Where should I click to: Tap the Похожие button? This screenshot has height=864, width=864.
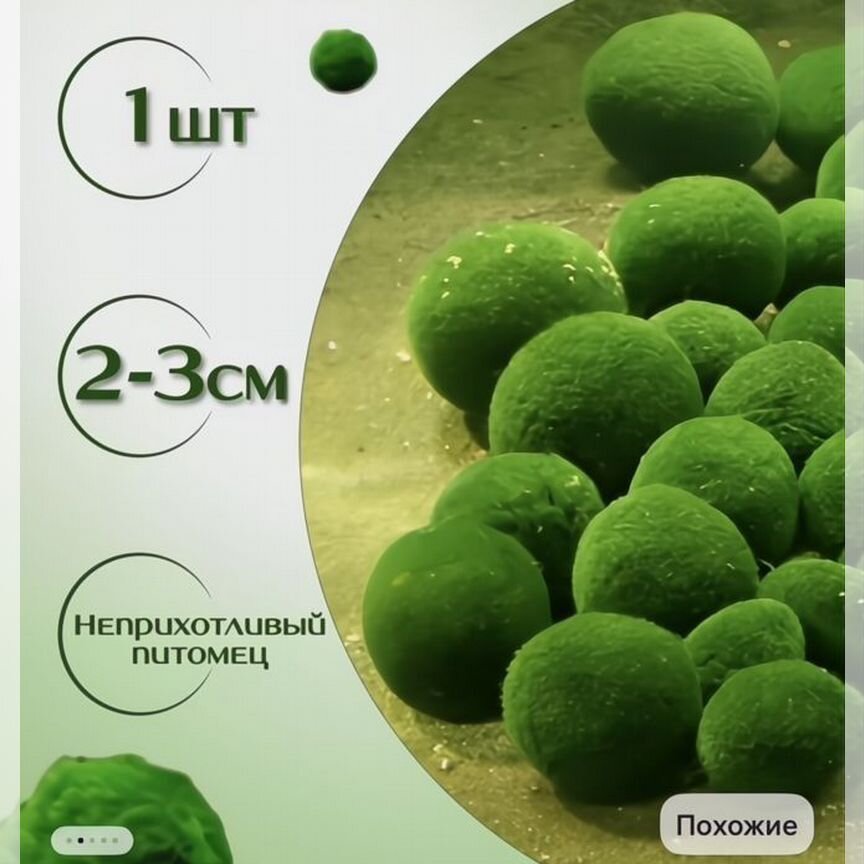point(736,825)
